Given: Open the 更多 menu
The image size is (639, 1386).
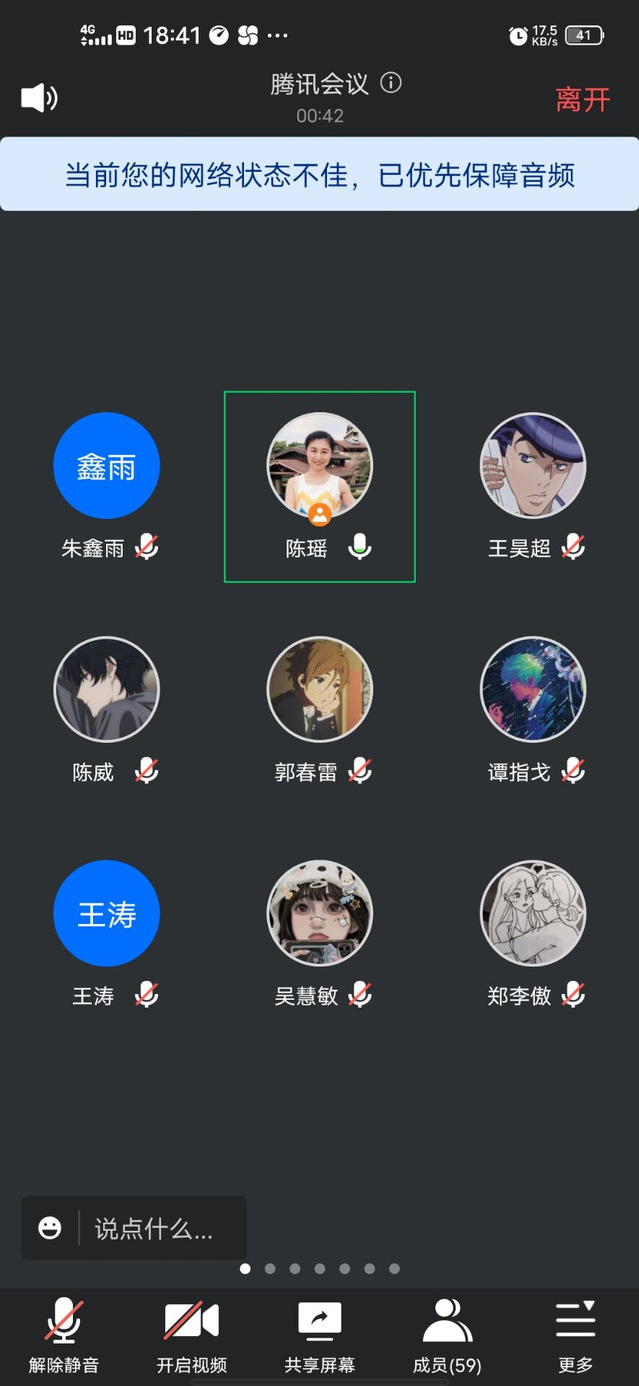Looking at the screenshot, I should pyautogui.click(x=576, y=1334).
